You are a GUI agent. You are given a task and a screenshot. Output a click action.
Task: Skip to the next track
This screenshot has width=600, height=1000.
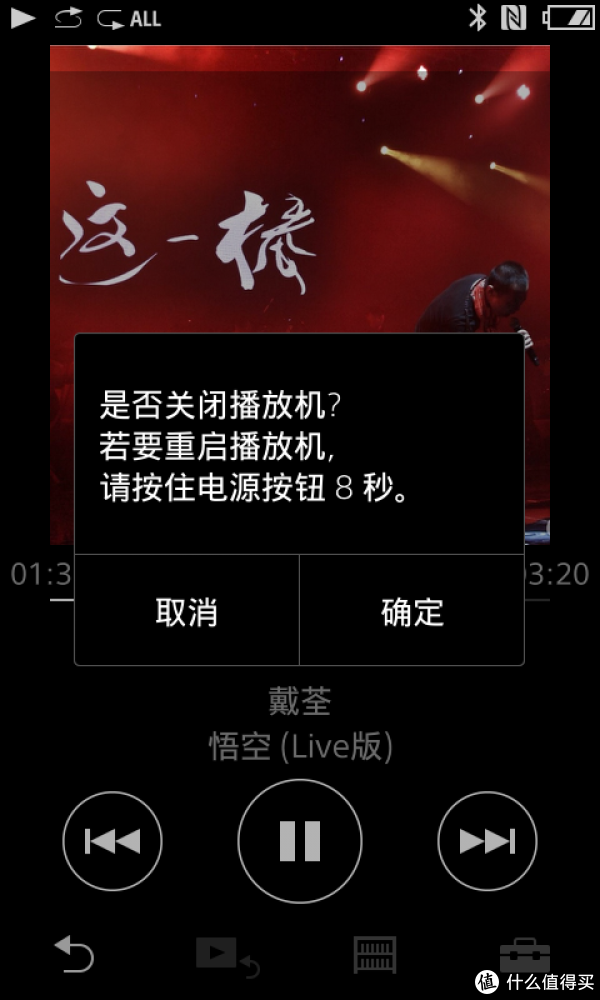(x=487, y=841)
